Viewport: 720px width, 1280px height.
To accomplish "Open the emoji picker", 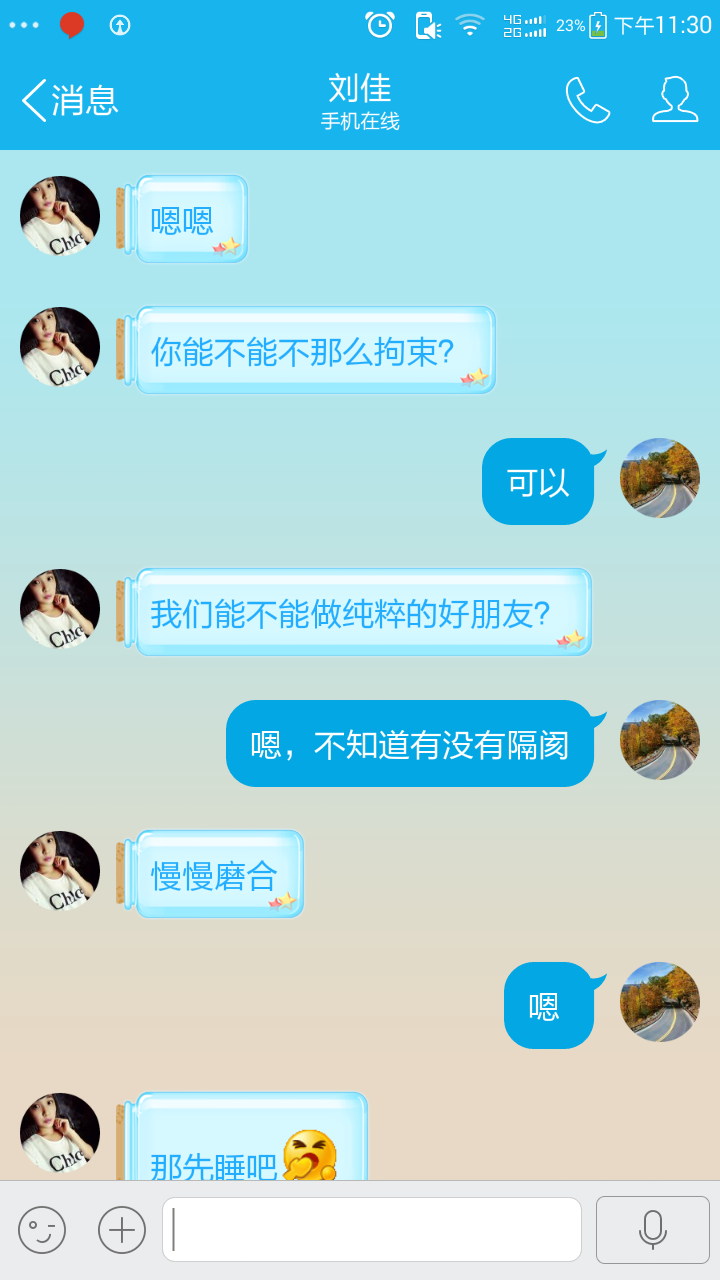I will (x=42, y=1230).
